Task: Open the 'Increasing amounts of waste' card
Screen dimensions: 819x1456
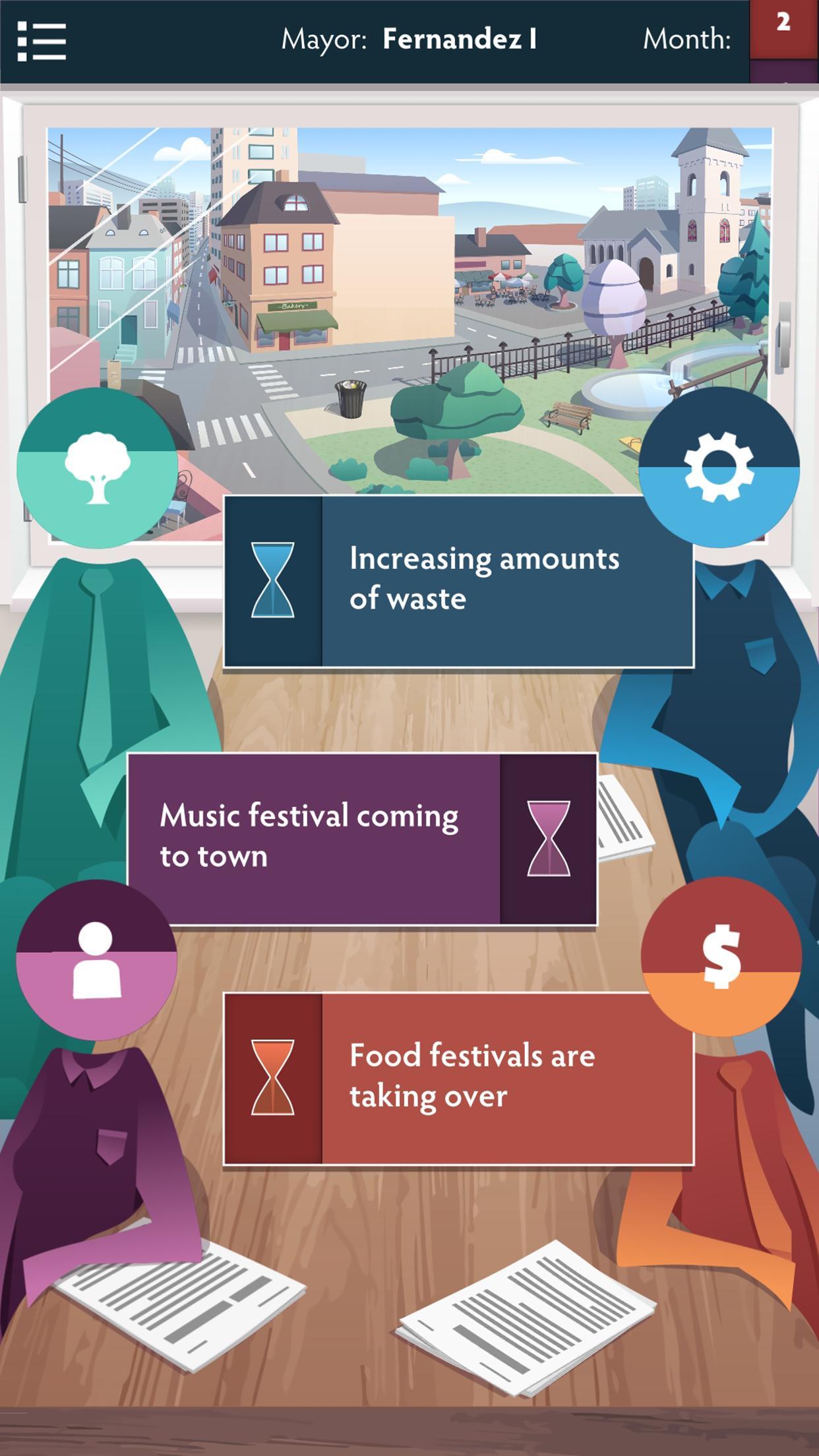Action: click(458, 581)
